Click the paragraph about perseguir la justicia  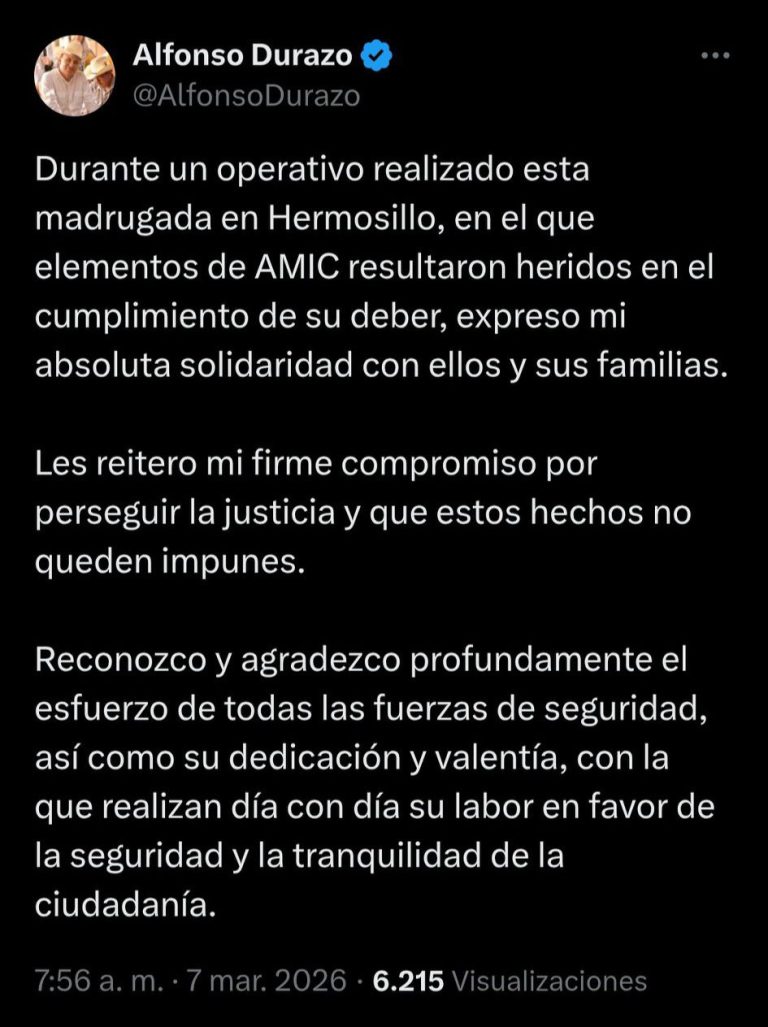[x=350, y=510]
